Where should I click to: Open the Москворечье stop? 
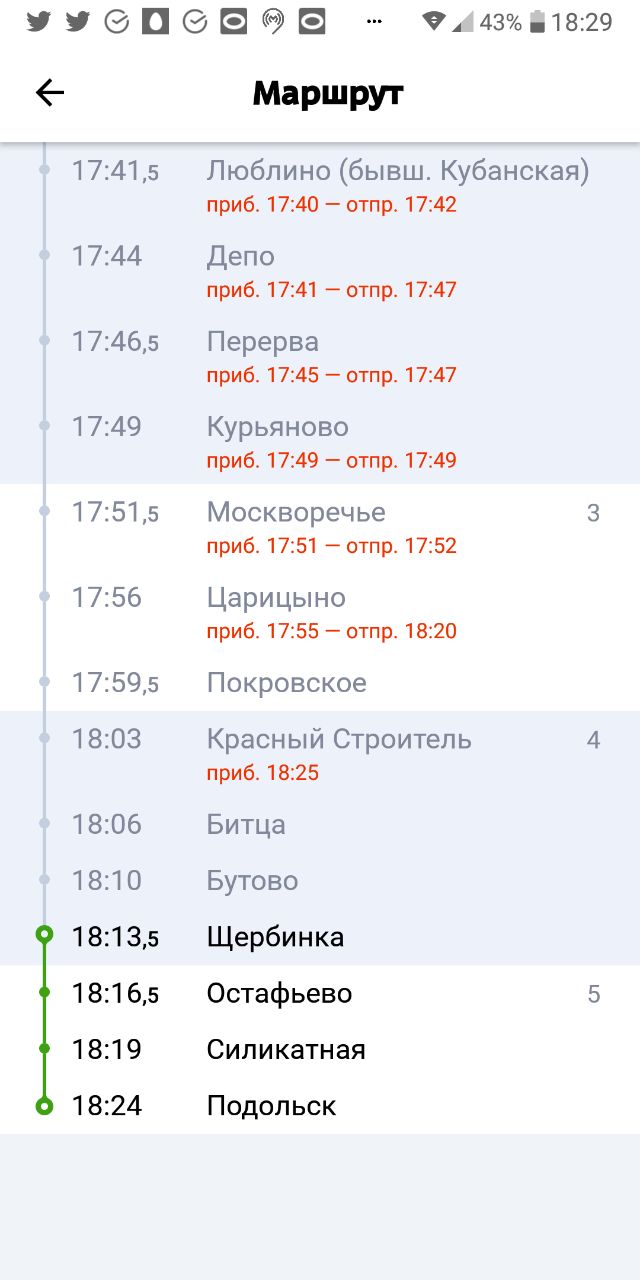pos(320,527)
